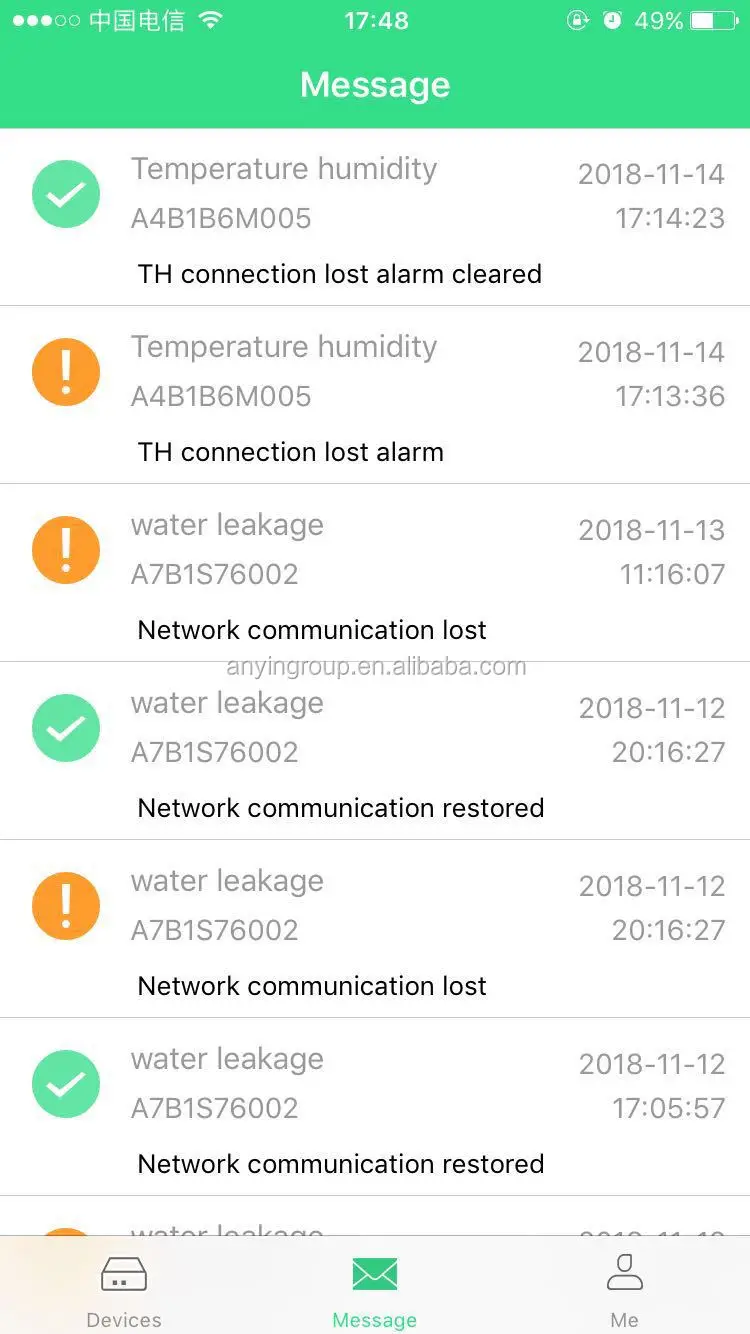Screen dimensions: 750x1334
Task: View the 17:13:36 TH connection lost alarm
Action: pyautogui.click(x=375, y=396)
